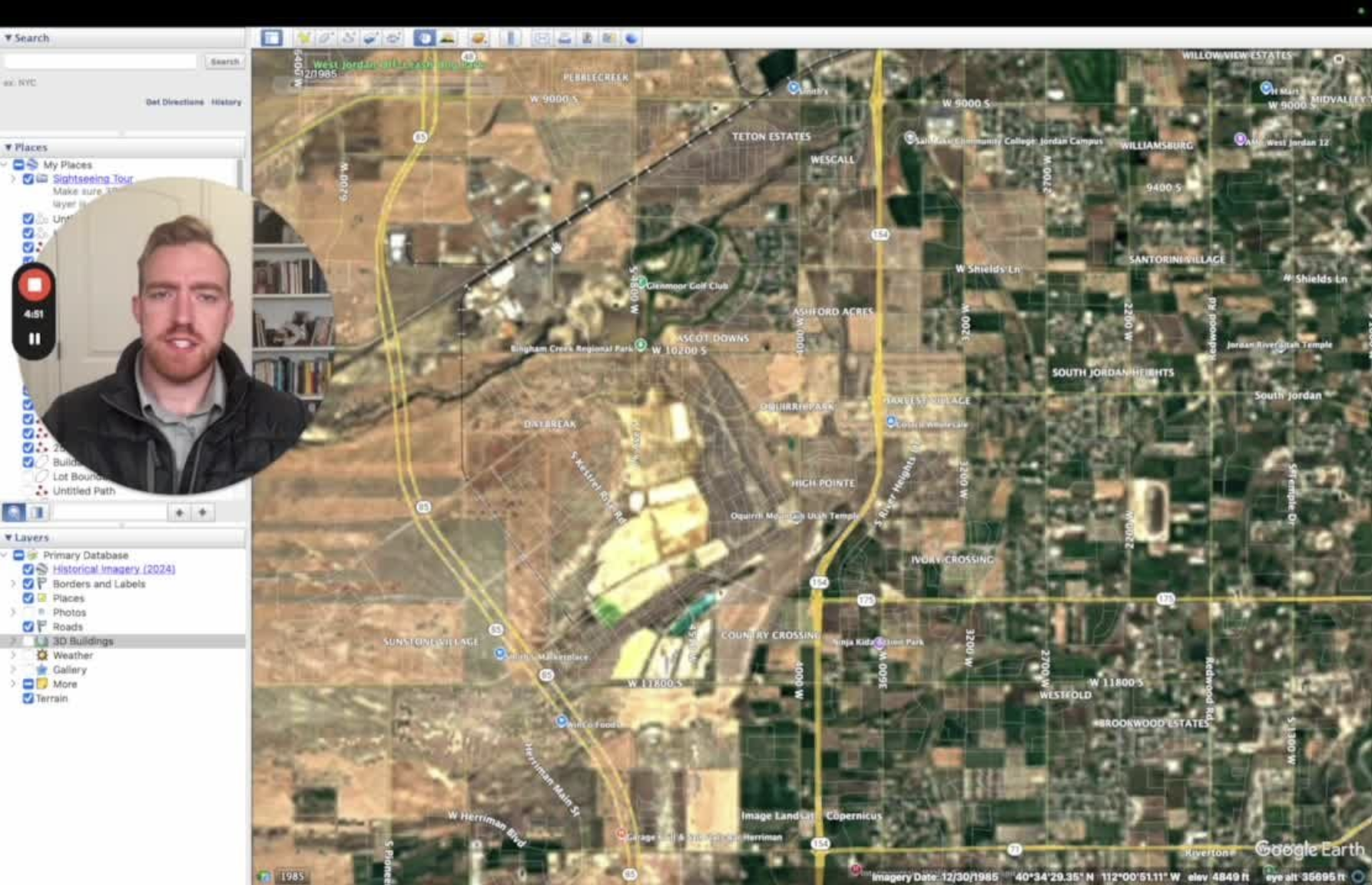Toggle the historical imagery clock button
This screenshot has width=1372, height=885.
tap(424, 38)
